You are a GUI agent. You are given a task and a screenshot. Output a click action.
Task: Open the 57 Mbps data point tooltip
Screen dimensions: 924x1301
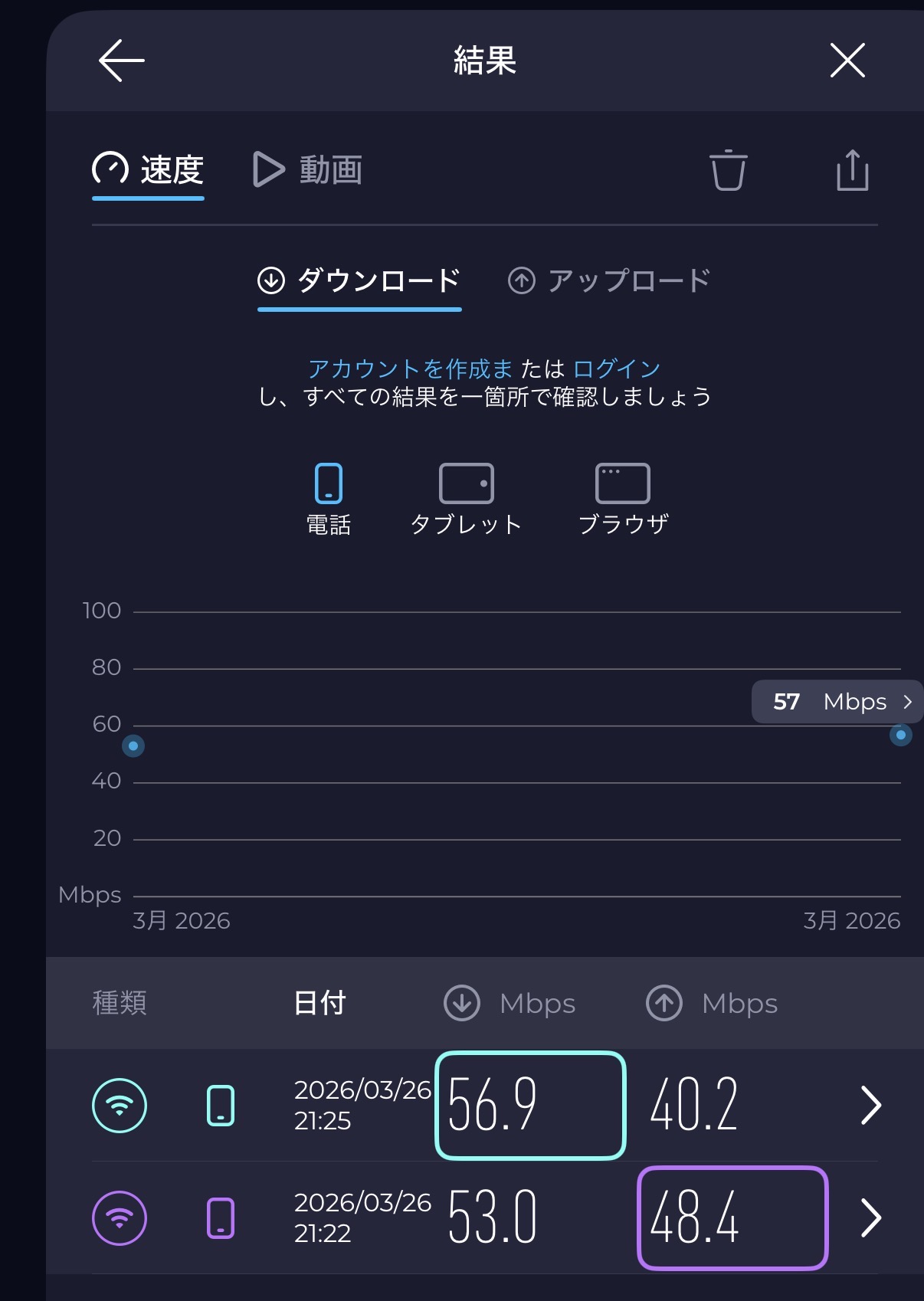coord(838,702)
